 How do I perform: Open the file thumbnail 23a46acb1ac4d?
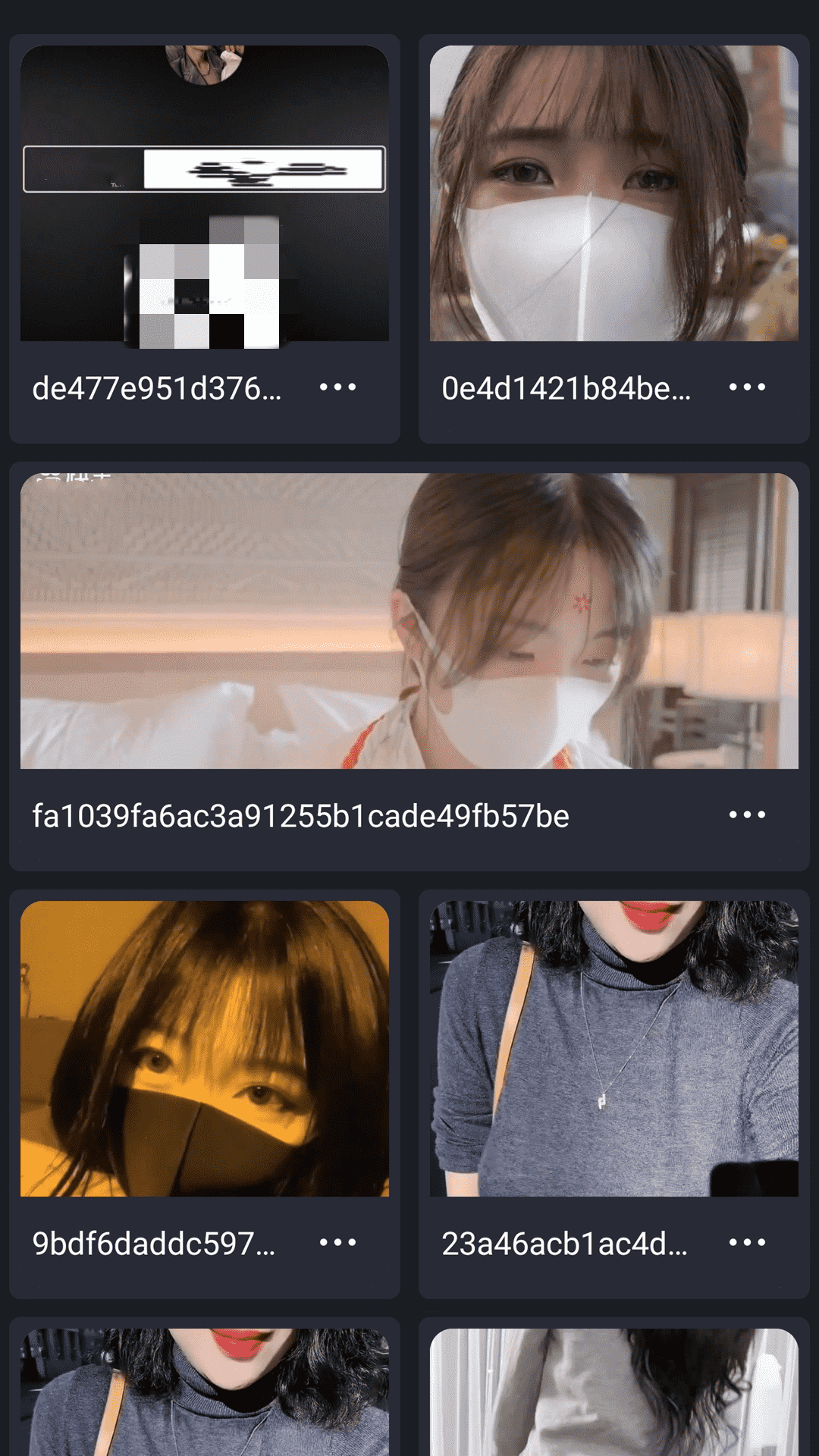tap(614, 1049)
